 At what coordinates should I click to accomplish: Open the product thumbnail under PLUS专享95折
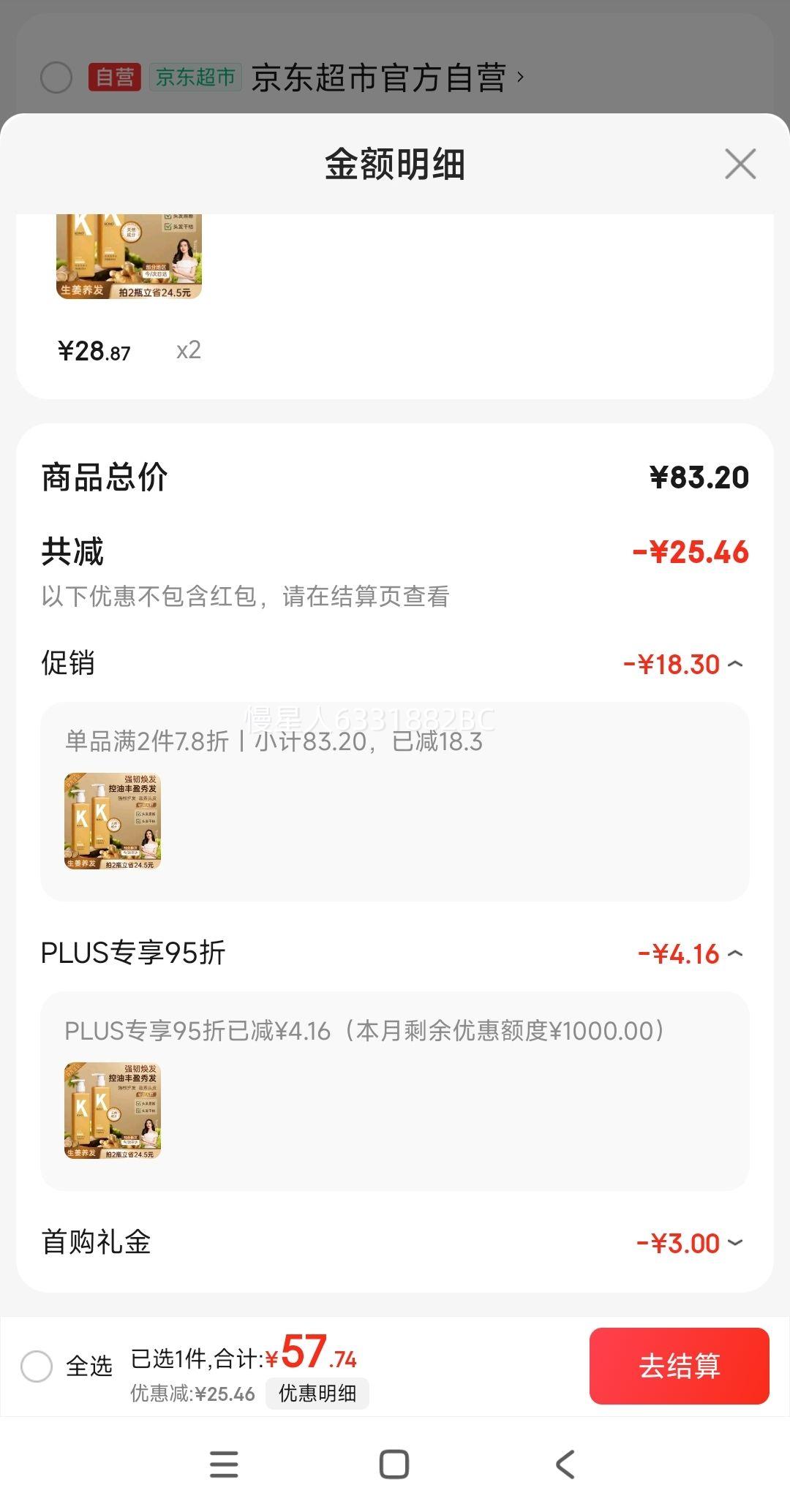113,1111
